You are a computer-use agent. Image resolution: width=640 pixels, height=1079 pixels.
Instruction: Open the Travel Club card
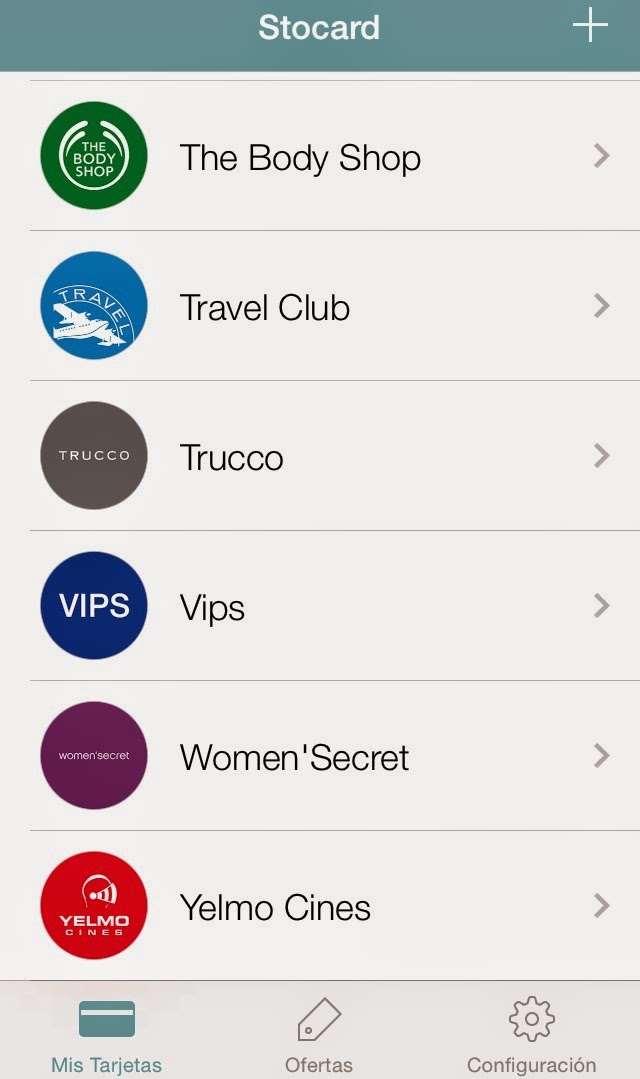320,306
